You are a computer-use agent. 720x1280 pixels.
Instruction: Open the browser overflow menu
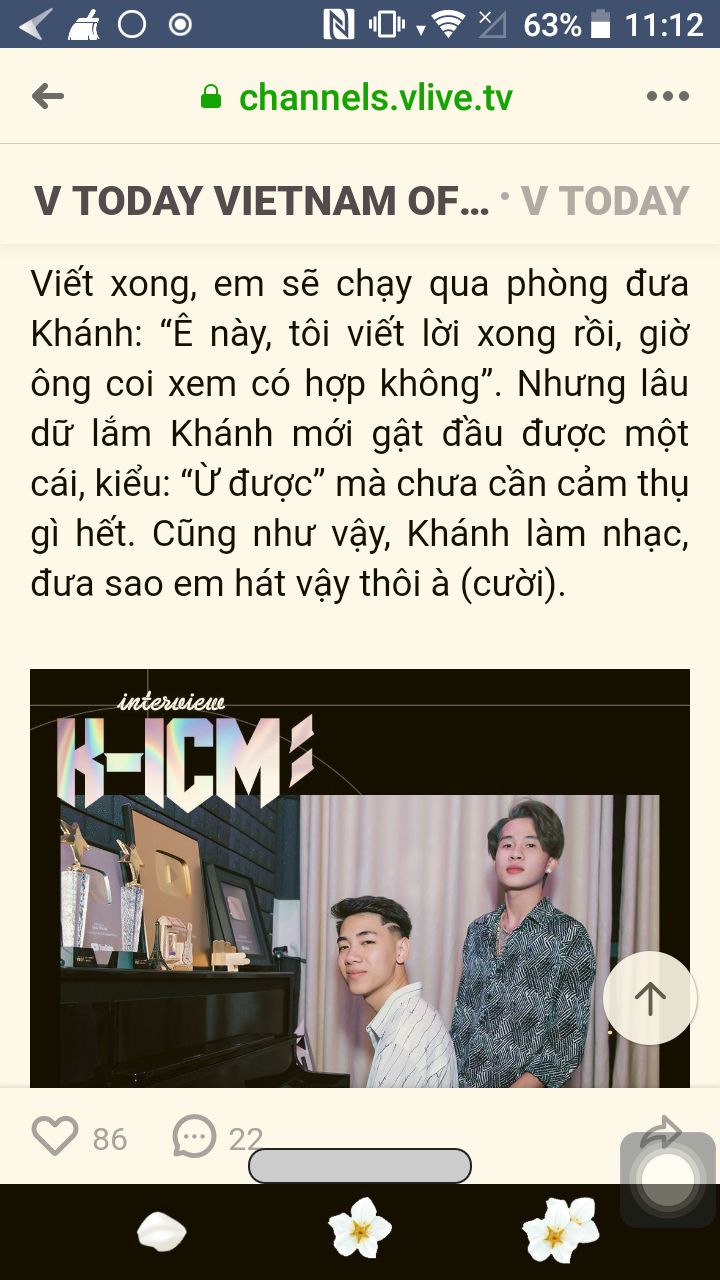click(x=668, y=97)
